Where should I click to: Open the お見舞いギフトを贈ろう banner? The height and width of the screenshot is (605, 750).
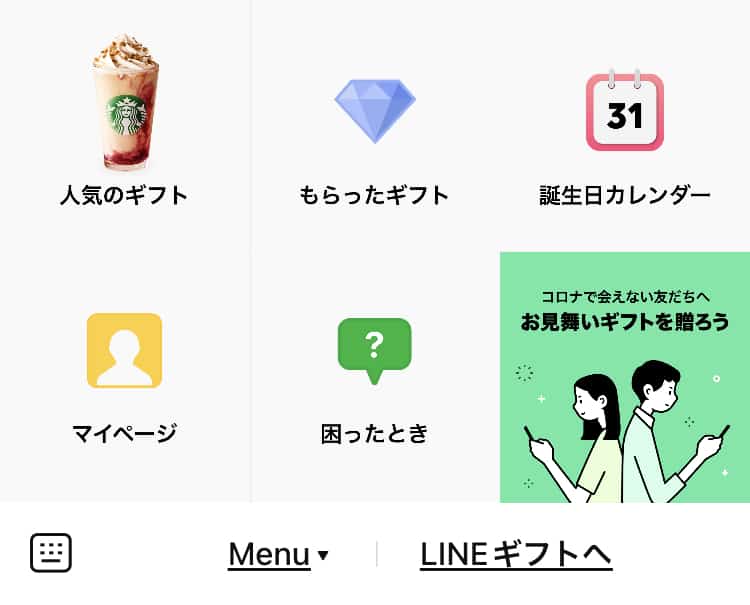624,377
